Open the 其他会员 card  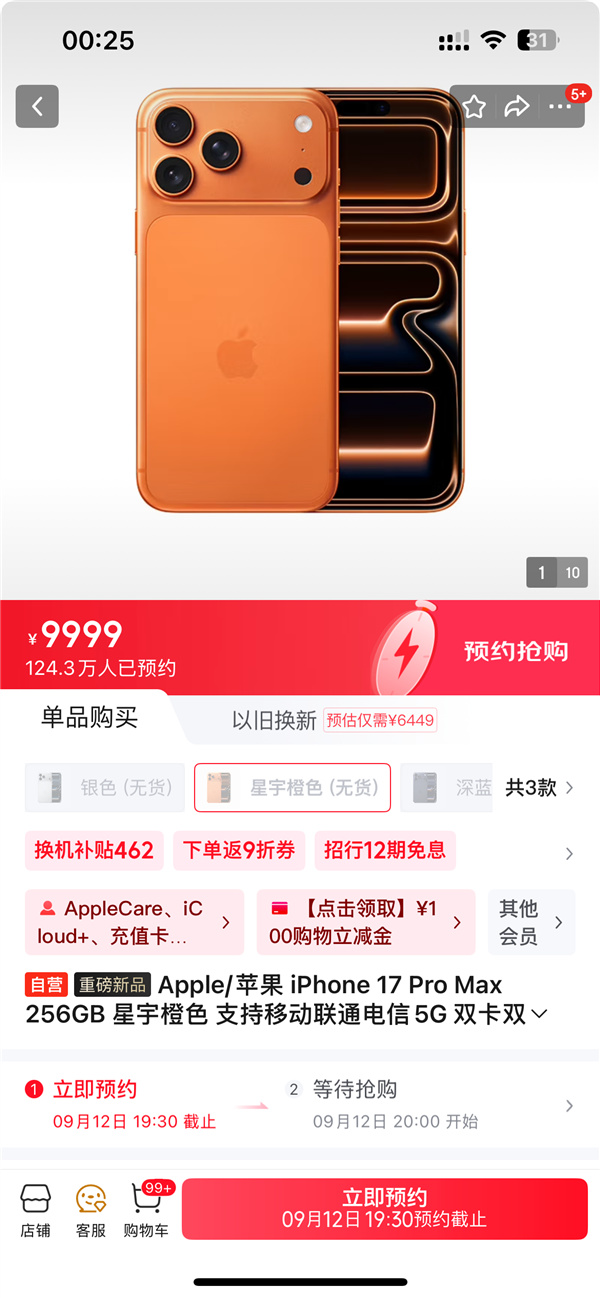[x=531, y=922]
